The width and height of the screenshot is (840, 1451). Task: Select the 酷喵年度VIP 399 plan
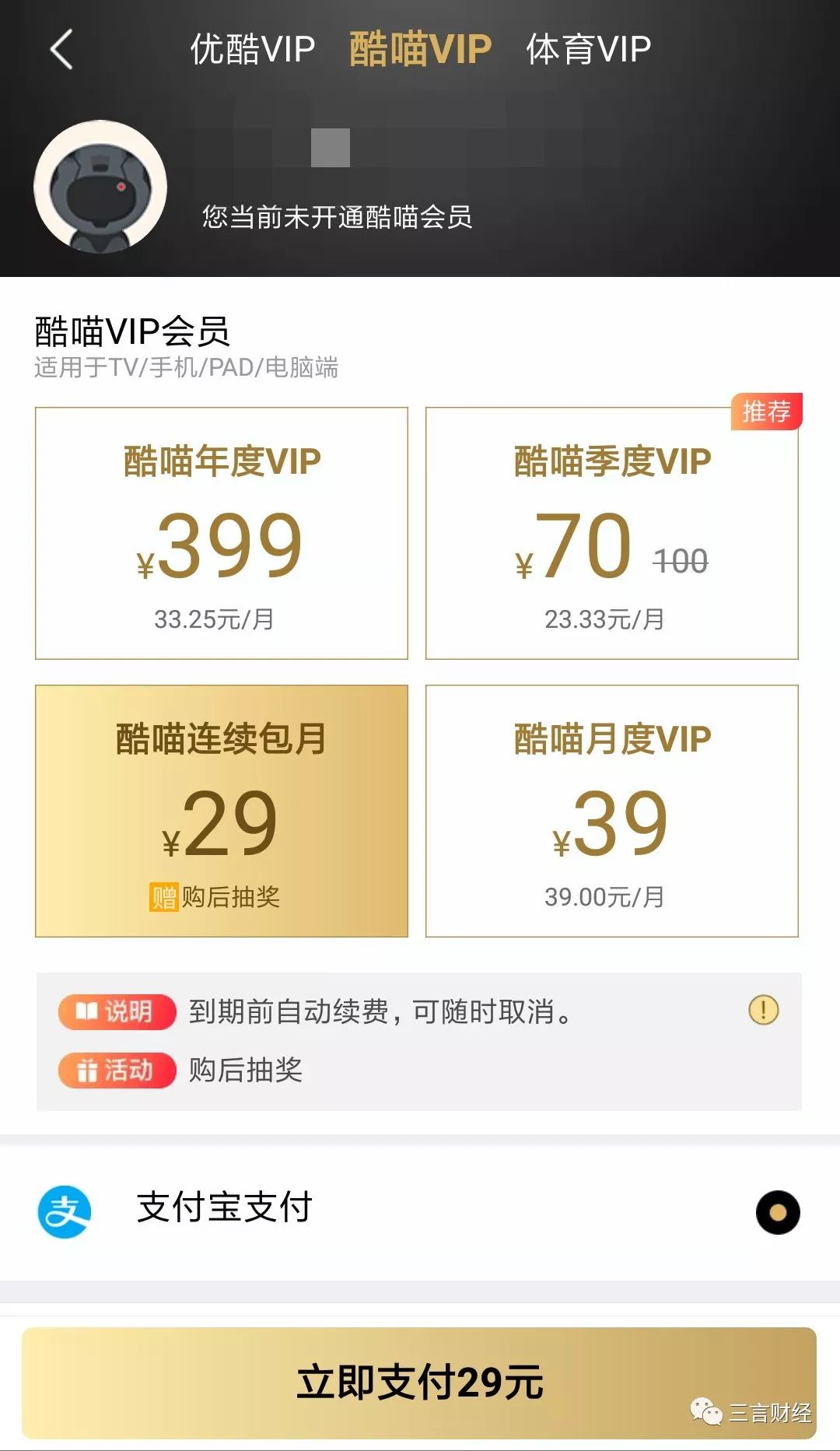coord(222,533)
